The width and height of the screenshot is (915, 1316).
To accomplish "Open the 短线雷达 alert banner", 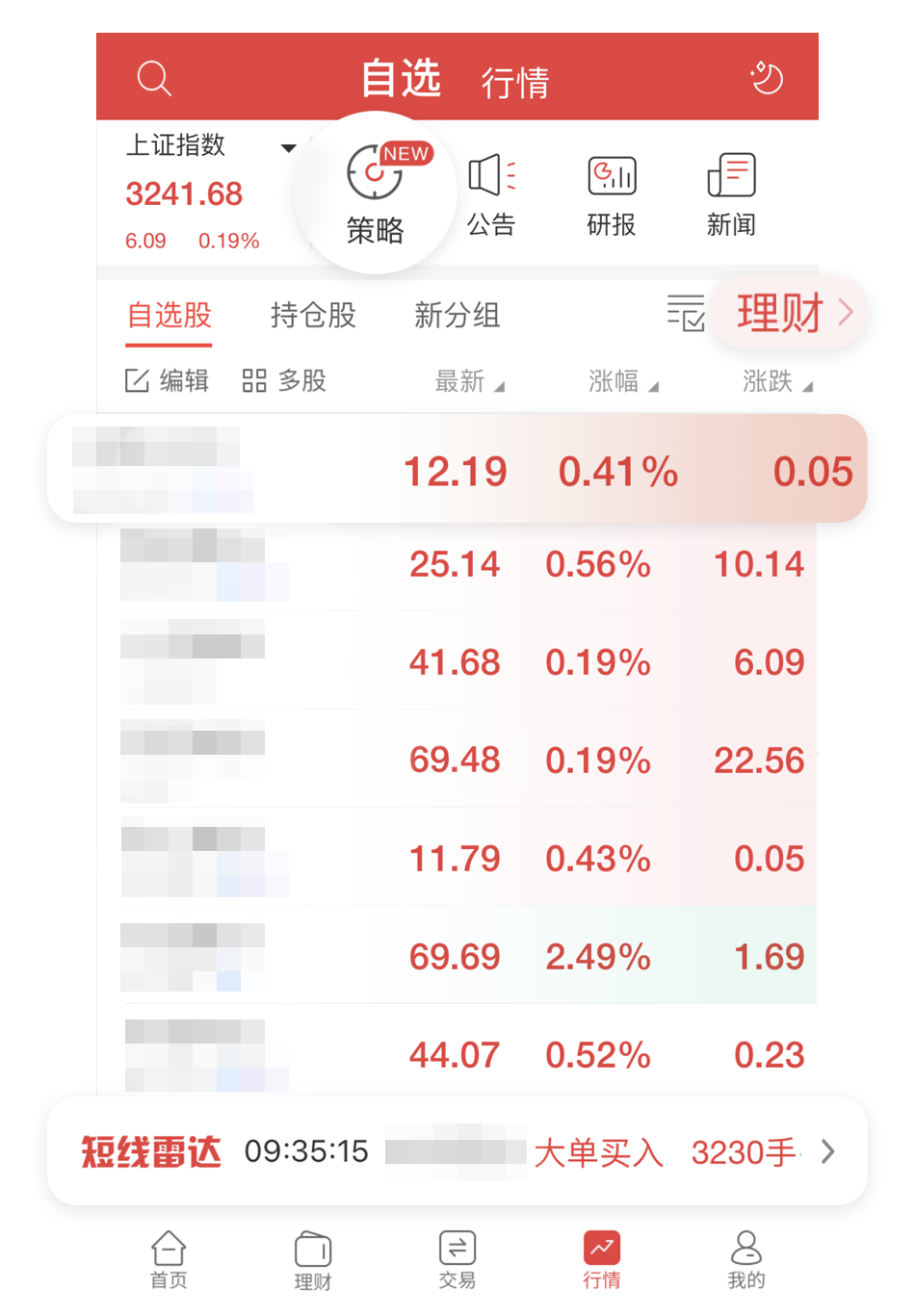I will [x=457, y=1151].
